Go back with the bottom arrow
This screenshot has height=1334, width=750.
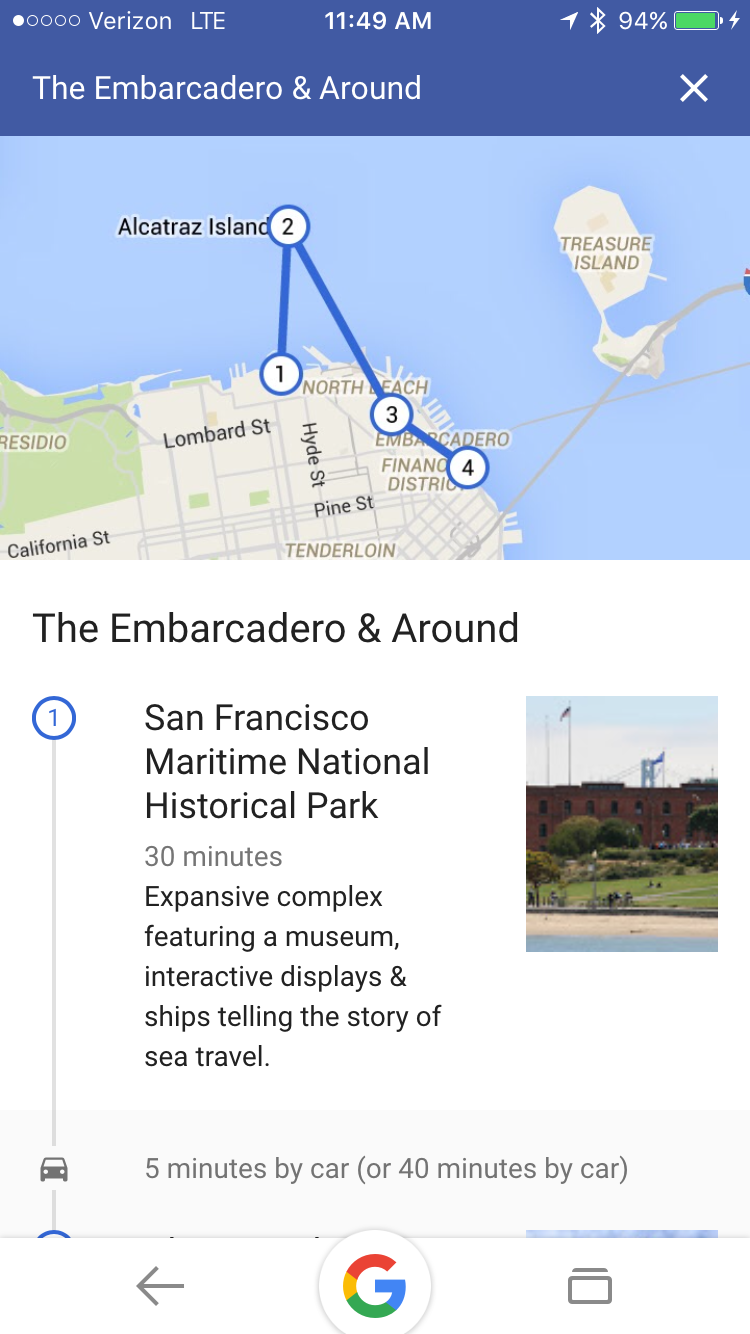(160, 1286)
